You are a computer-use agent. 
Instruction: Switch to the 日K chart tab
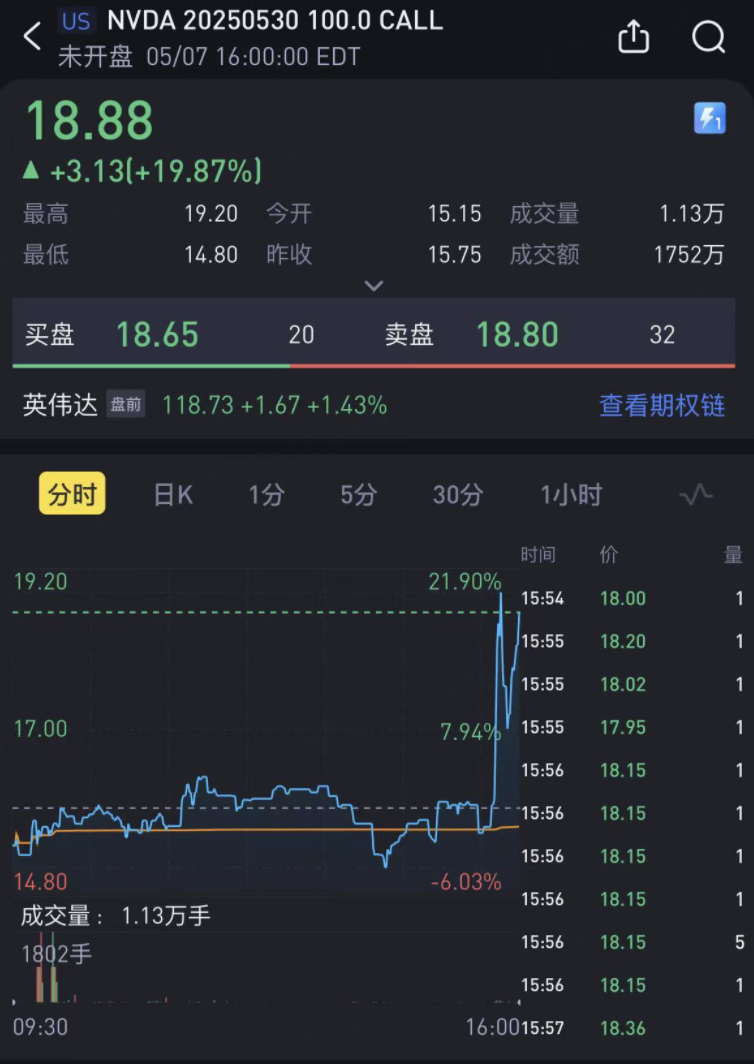[x=173, y=494]
